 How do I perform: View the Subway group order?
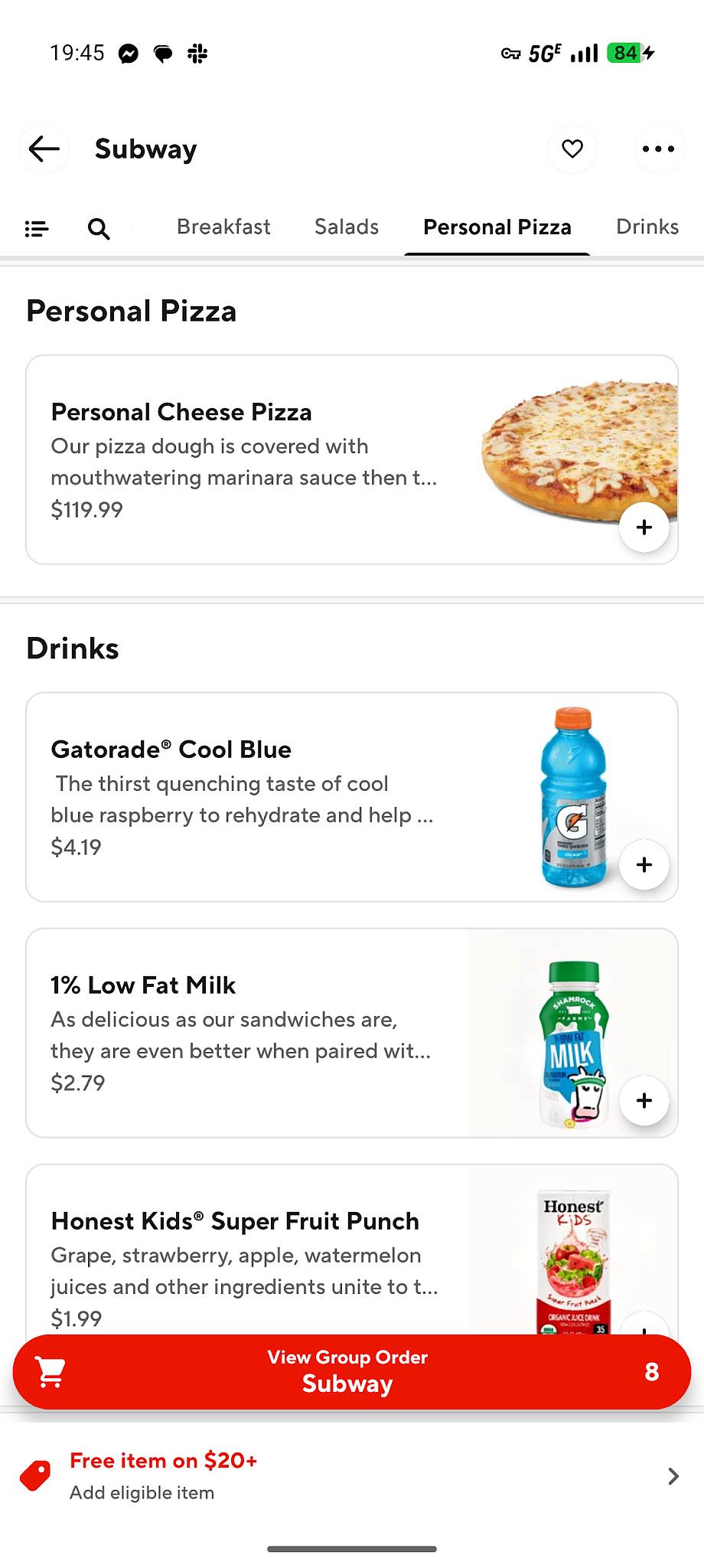click(352, 1371)
